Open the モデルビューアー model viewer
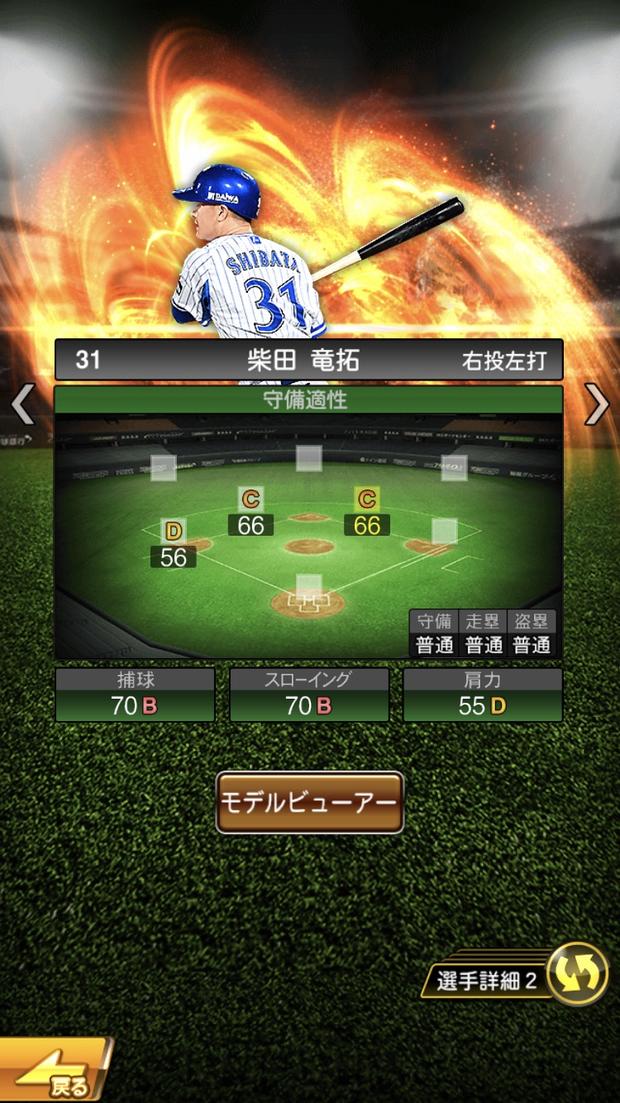Image resolution: width=620 pixels, height=1103 pixels. pos(310,803)
